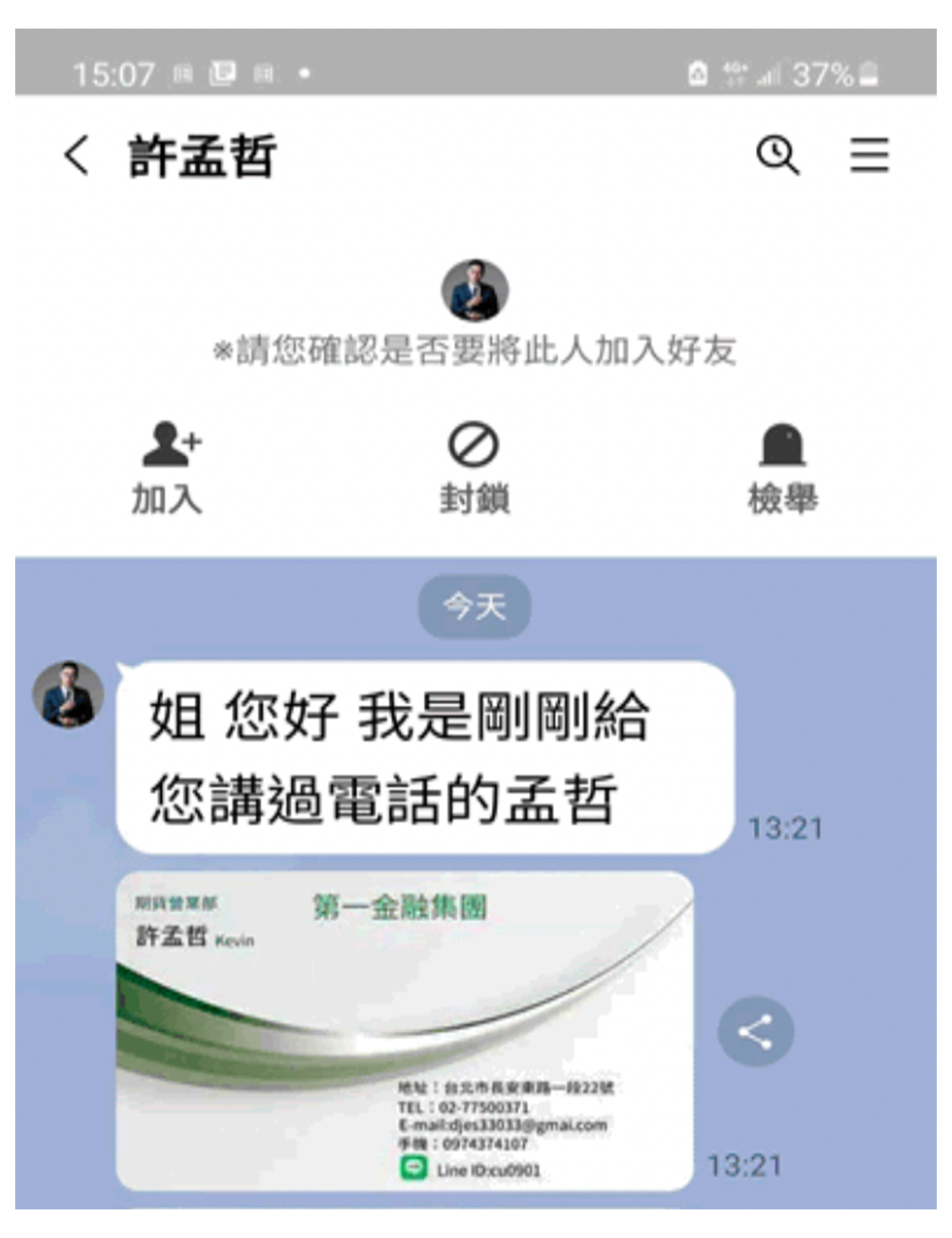Open the hamburger menu
Screen dimensions: 952x1238
coord(868,154)
